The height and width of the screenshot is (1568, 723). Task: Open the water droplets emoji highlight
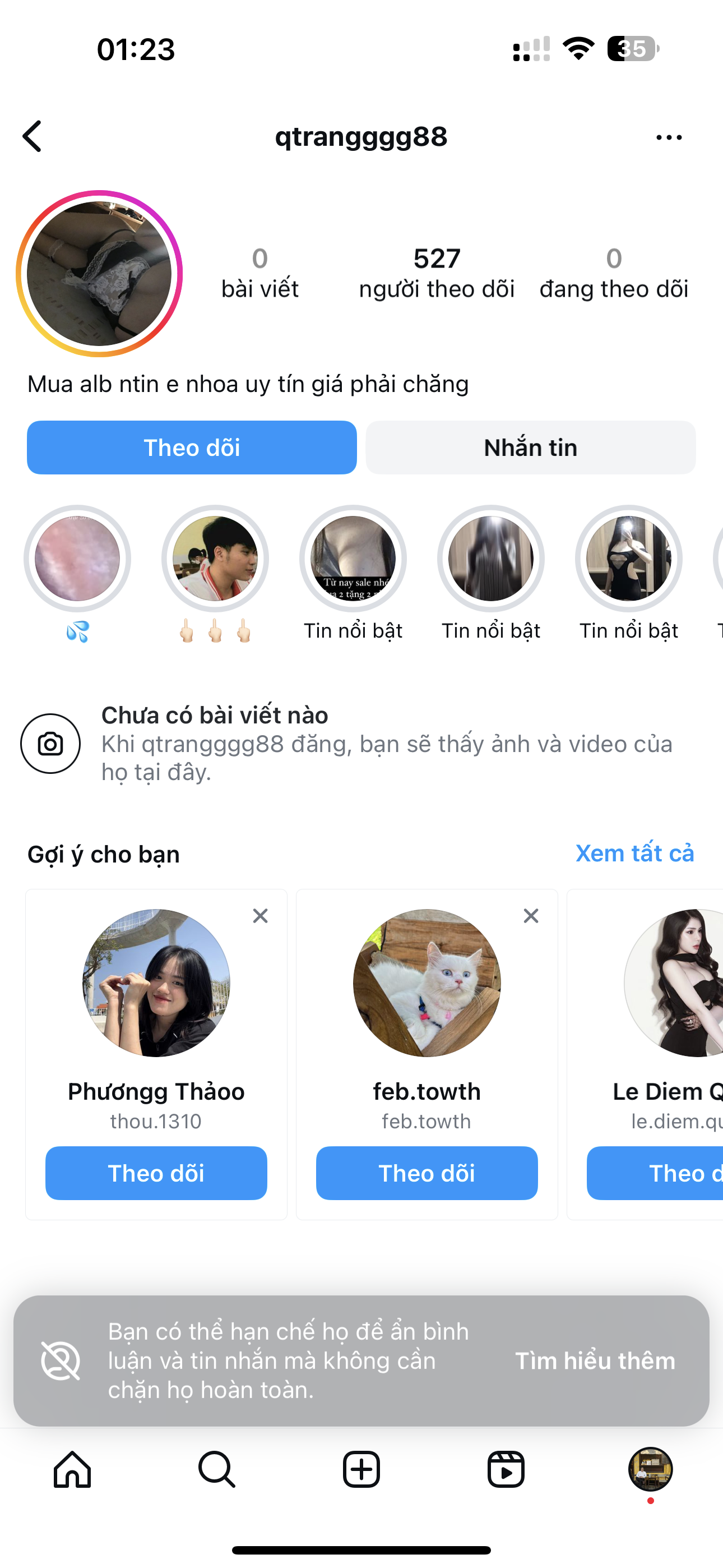pos(77,559)
